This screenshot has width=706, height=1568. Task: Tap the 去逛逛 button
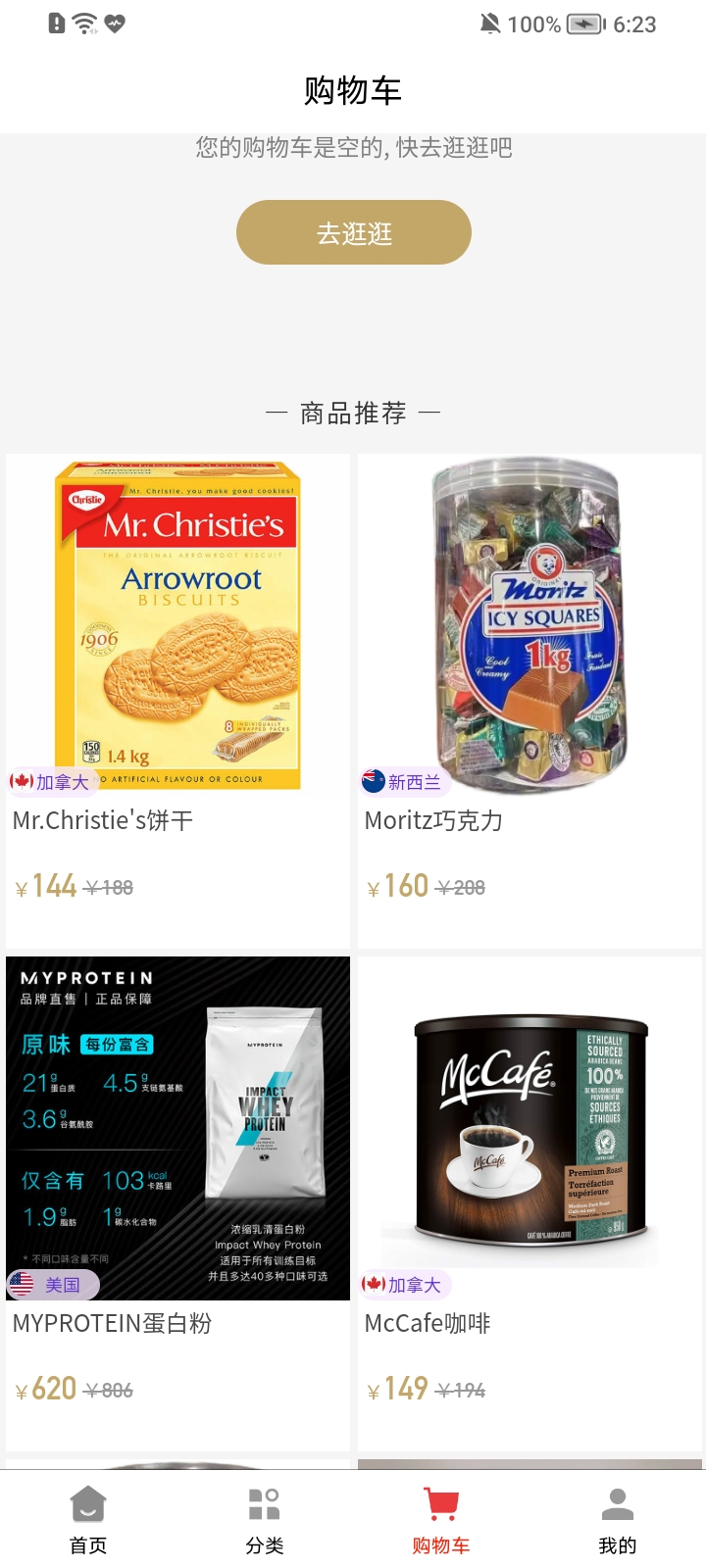point(354,232)
